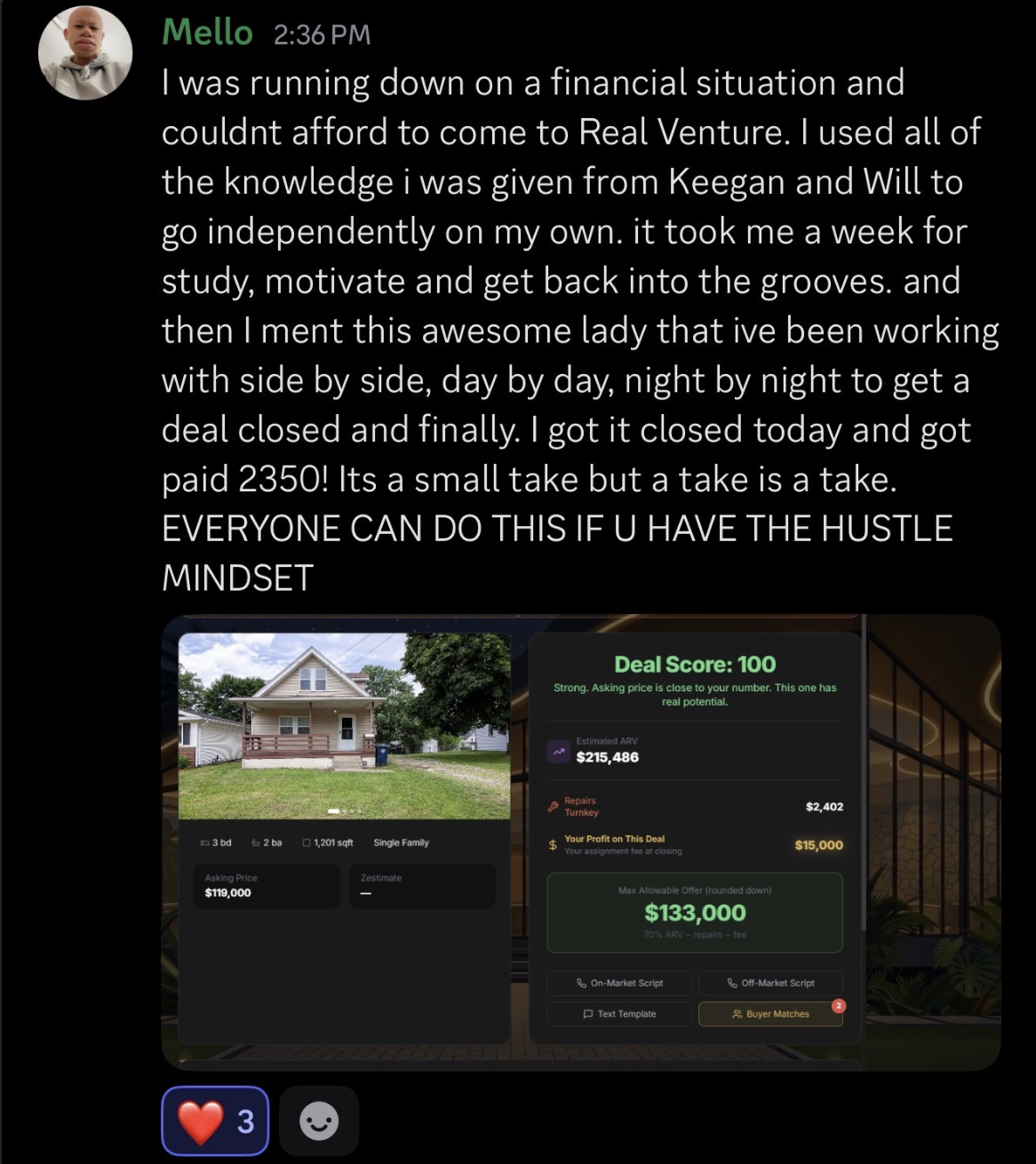Toggle the heart reaction with 3 votes
1036x1164 pixels.
point(215,1120)
